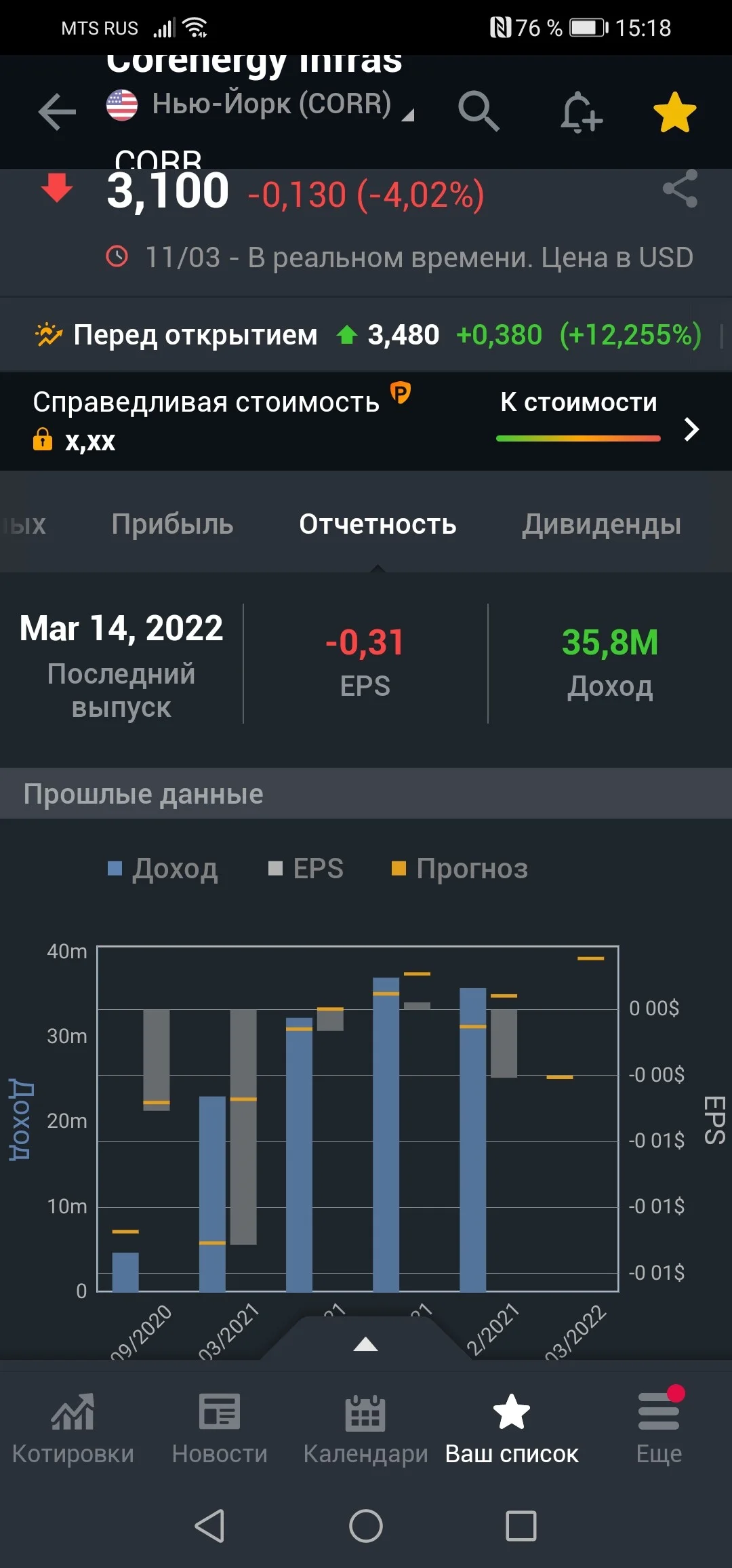Expand the bottom panel with the up arrow
Viewport: 732px width, 1568px height.
(366, 1344)
